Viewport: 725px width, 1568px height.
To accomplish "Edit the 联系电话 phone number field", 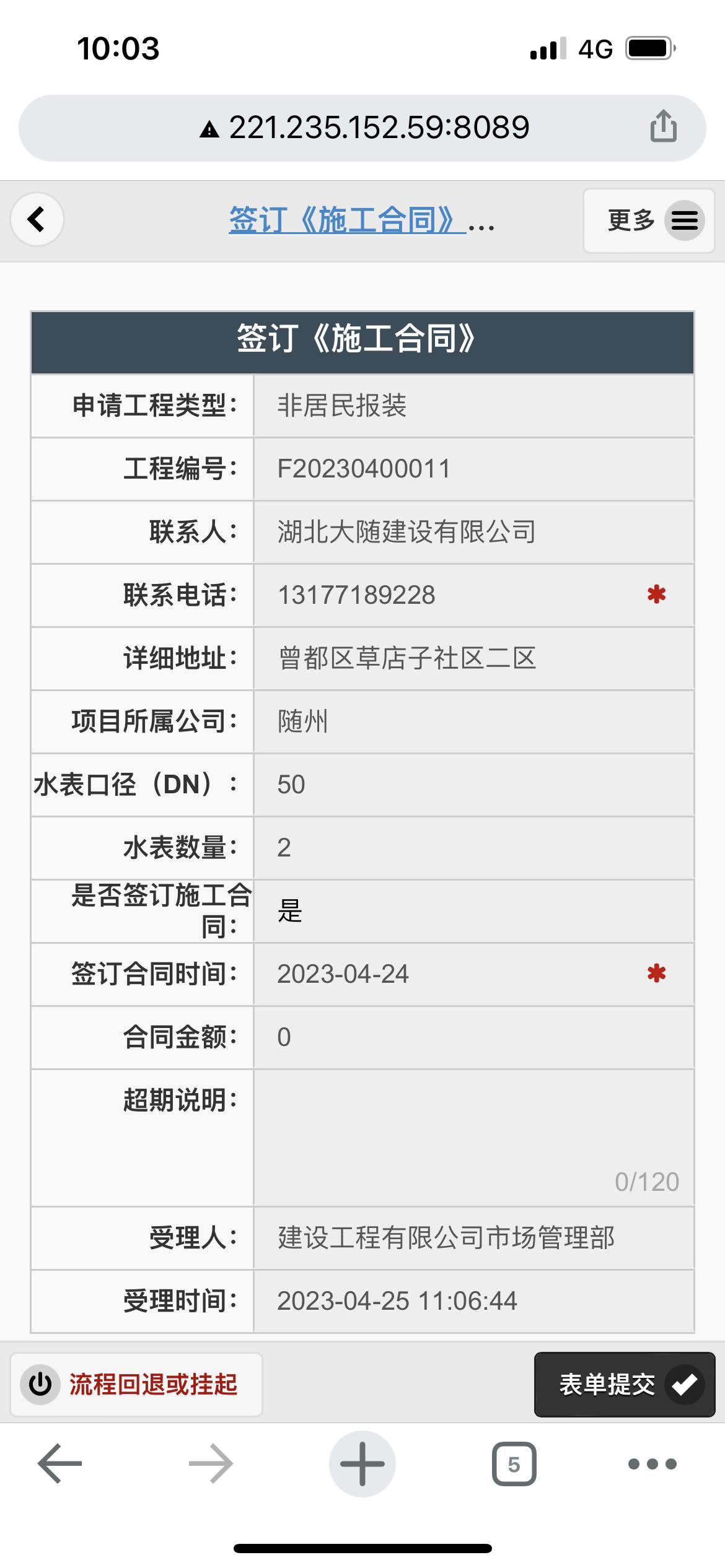I will point(452,595).
